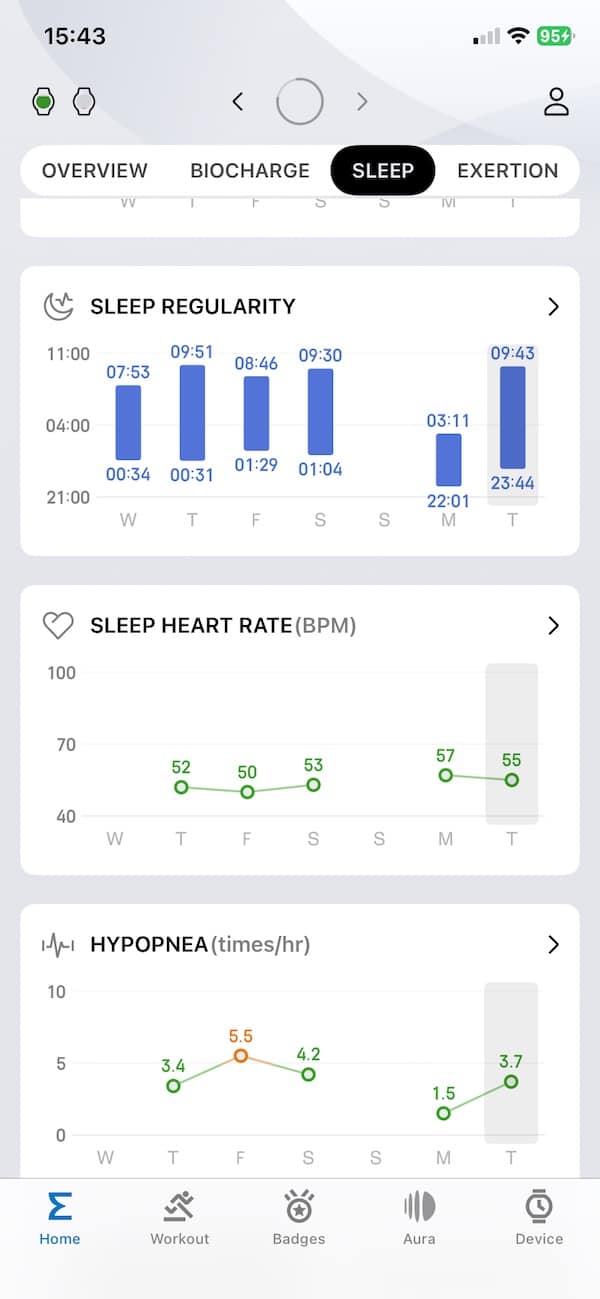Go to the previous day arrow
The image size is (600, 1299).
[x=238, y=101]
